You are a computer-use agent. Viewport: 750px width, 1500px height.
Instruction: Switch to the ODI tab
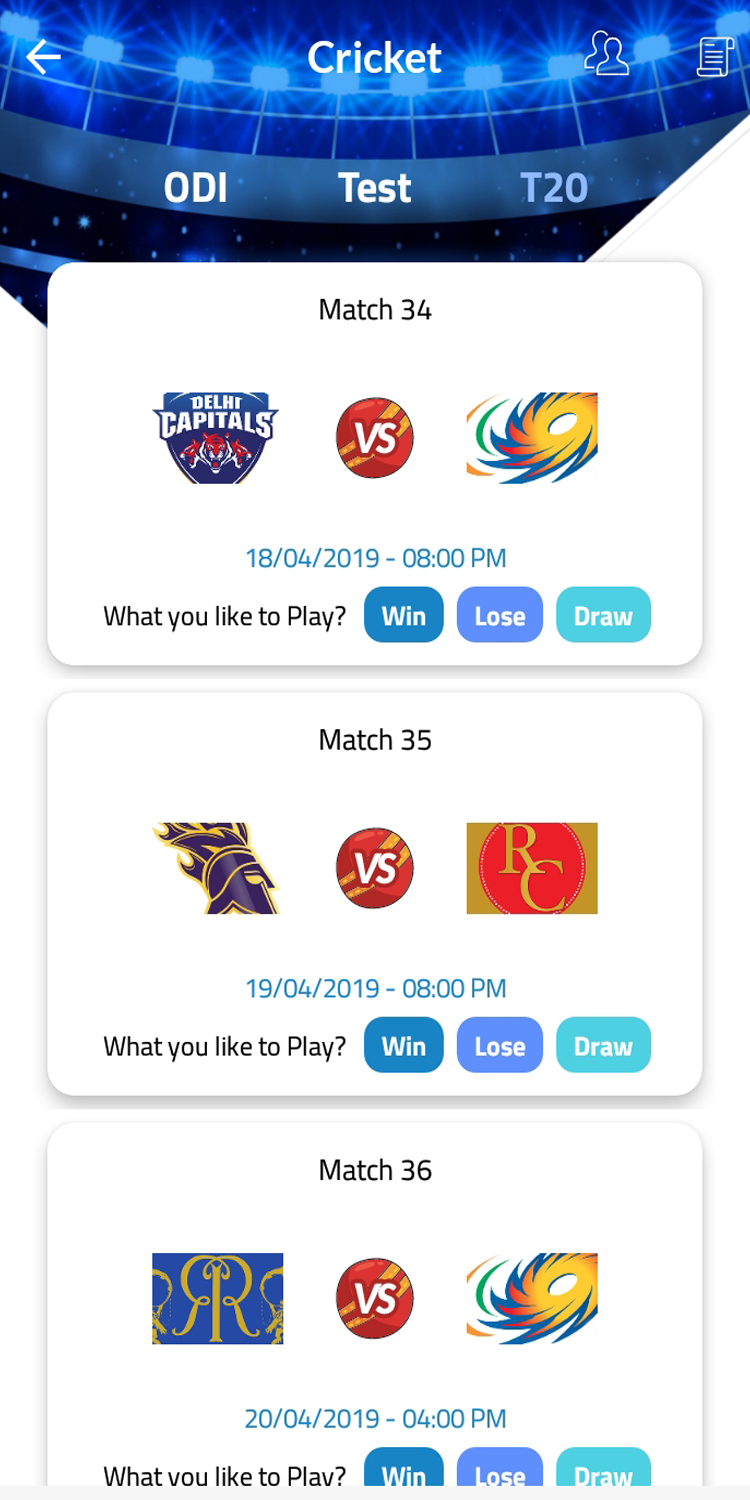196,188
